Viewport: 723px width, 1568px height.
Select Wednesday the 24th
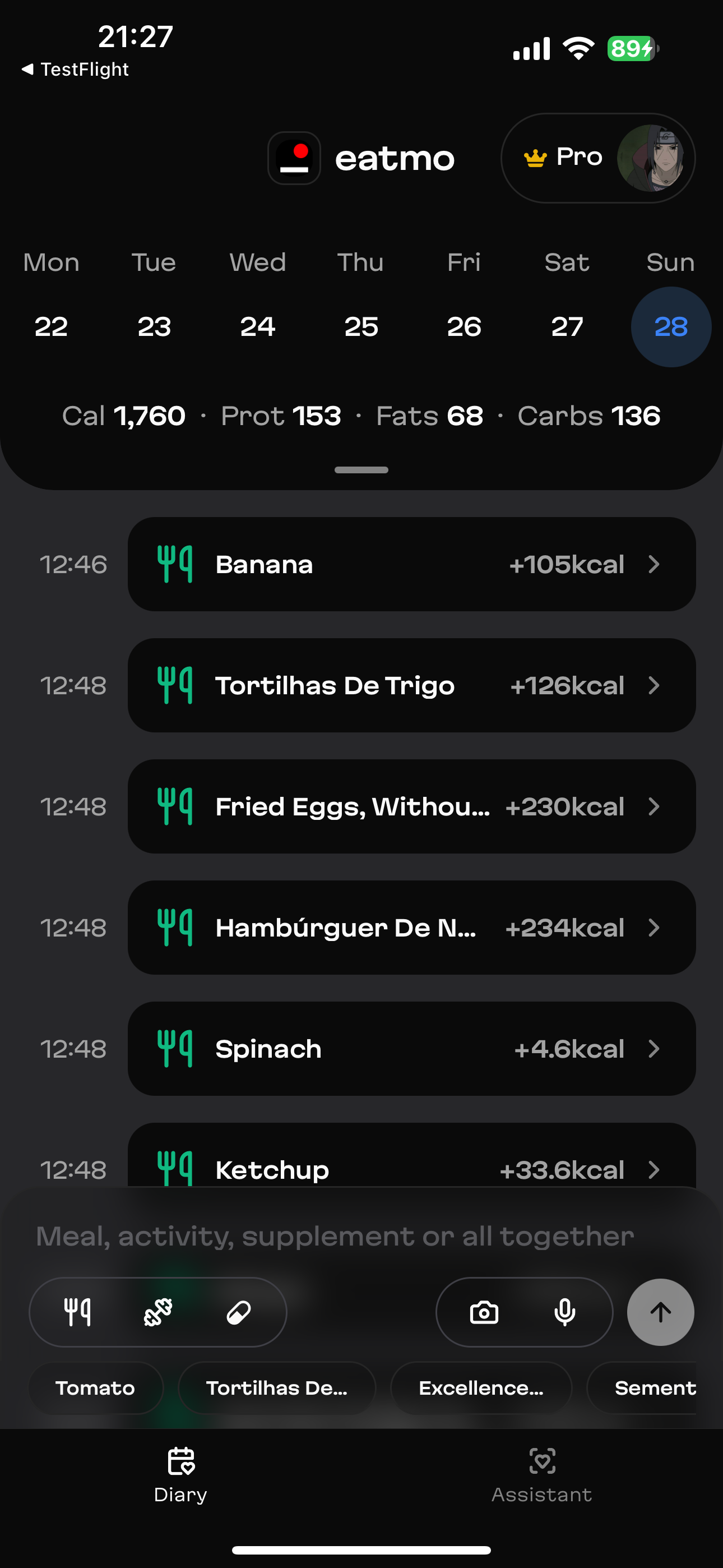[257, 327]
